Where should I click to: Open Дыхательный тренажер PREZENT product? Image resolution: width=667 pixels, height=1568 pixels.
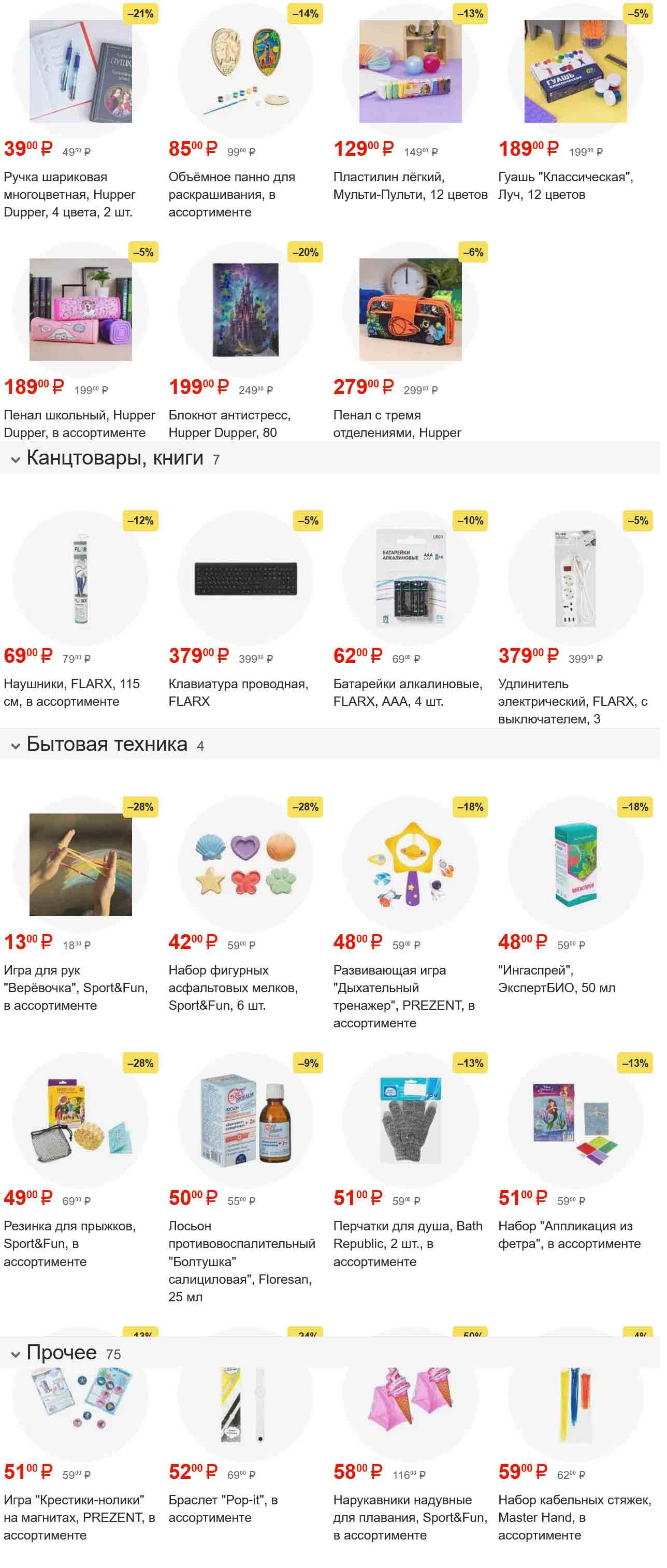coord(410,864)
